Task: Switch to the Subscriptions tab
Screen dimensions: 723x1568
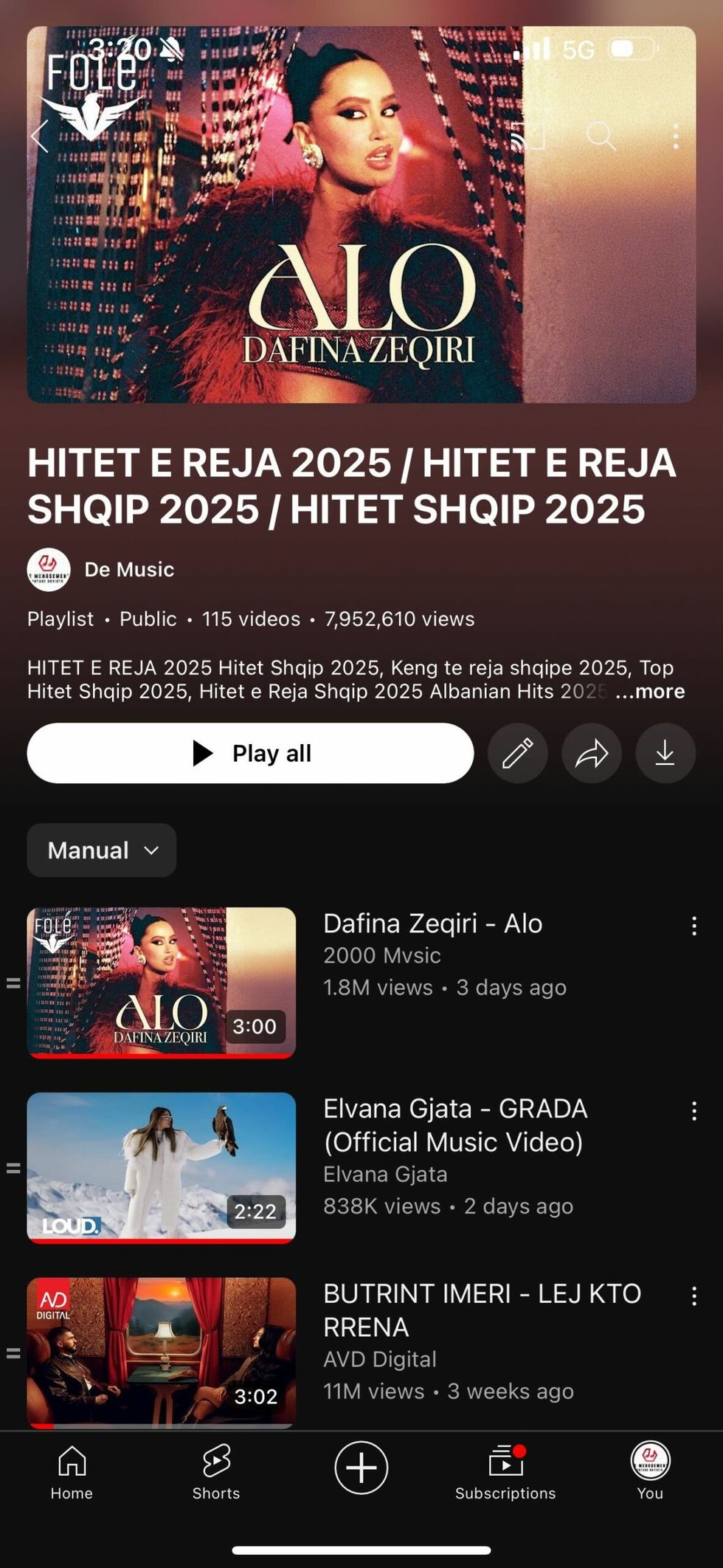Action: [x=505, y=1471]
